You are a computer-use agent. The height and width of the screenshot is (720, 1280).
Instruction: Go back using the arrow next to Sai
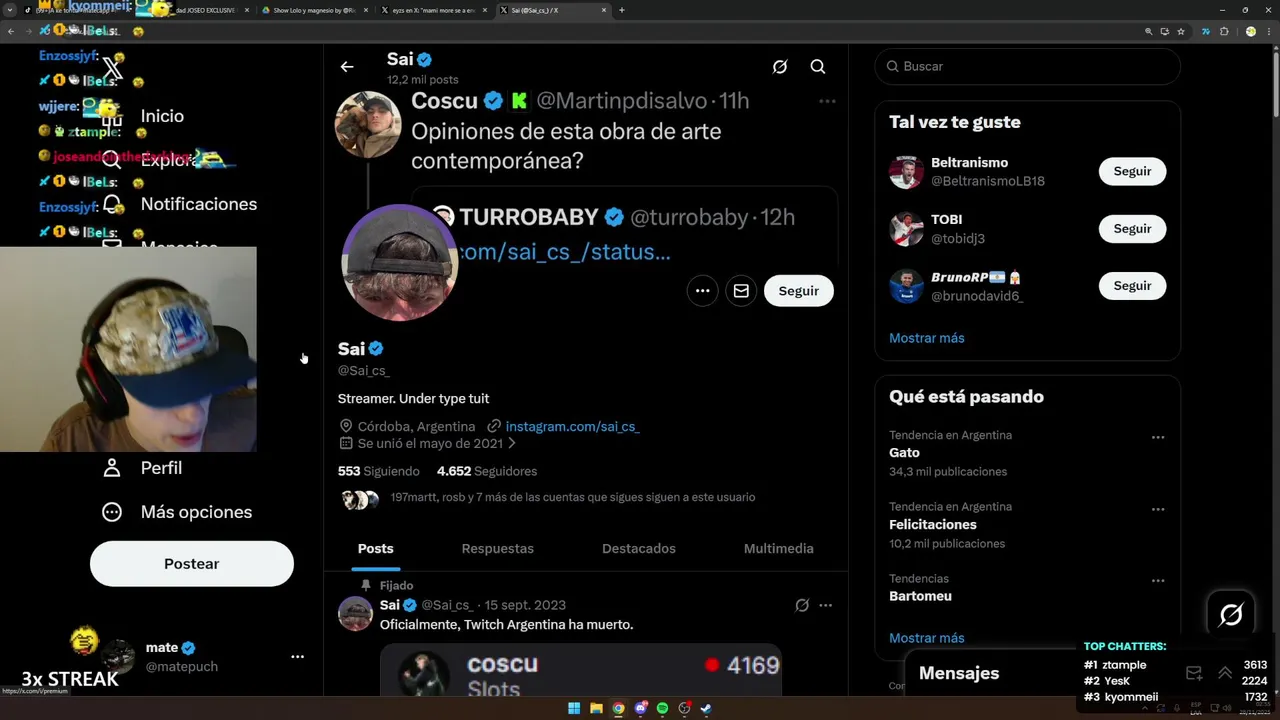[347, 67]
